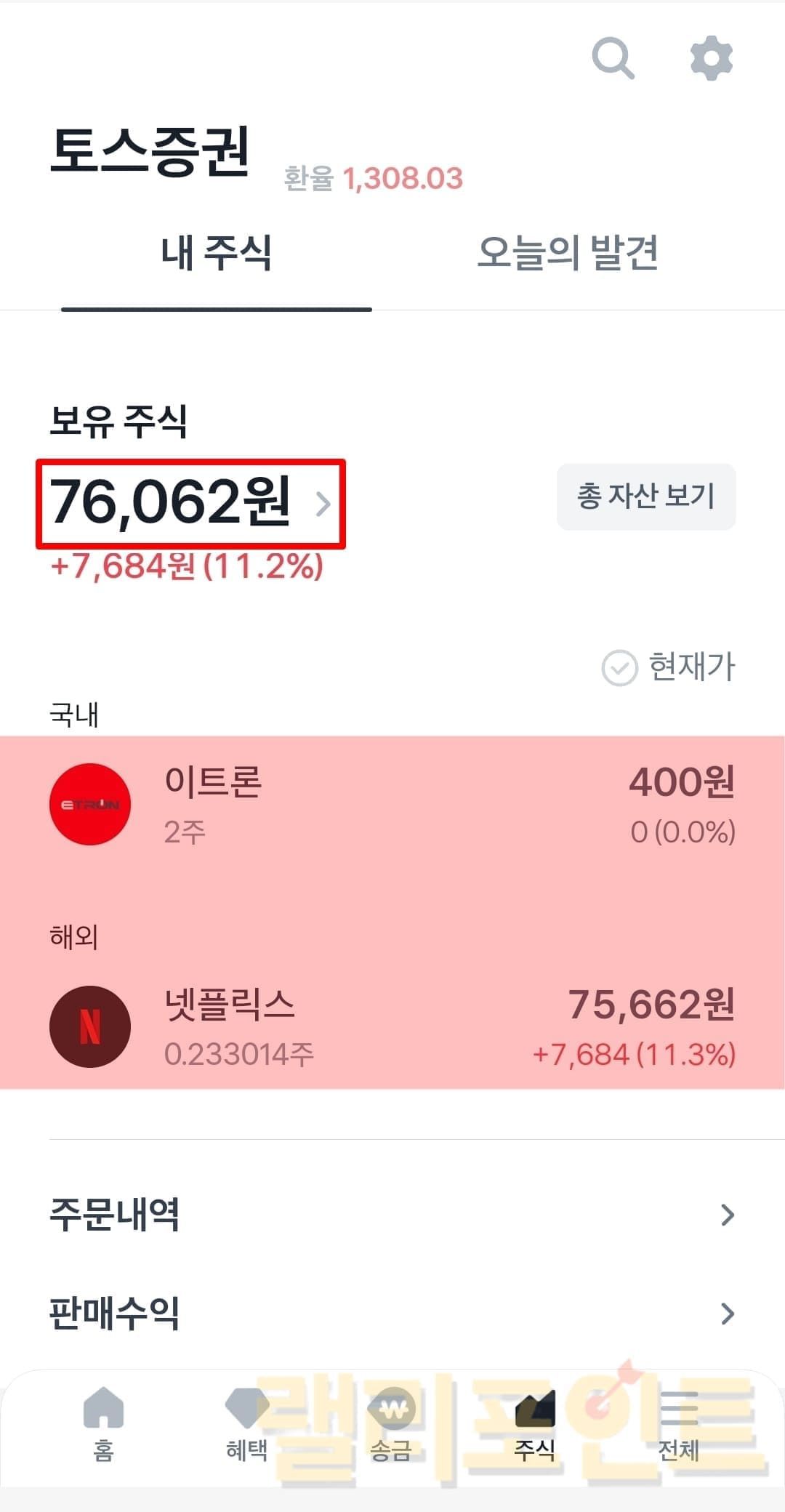785x1512 pixels.
Task: Open settings gear icon
Action: tap(711, 58)
